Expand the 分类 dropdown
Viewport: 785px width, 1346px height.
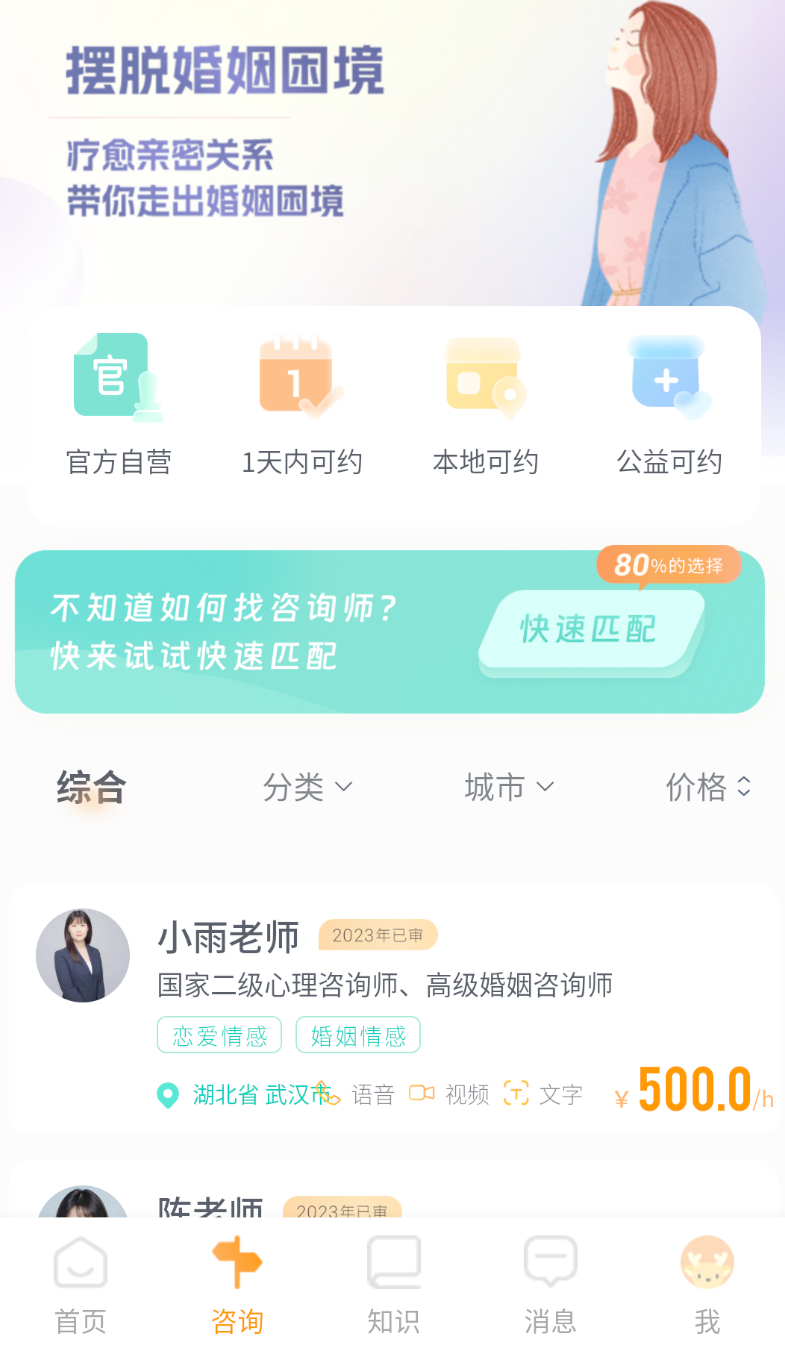click(x=309, y=787)
